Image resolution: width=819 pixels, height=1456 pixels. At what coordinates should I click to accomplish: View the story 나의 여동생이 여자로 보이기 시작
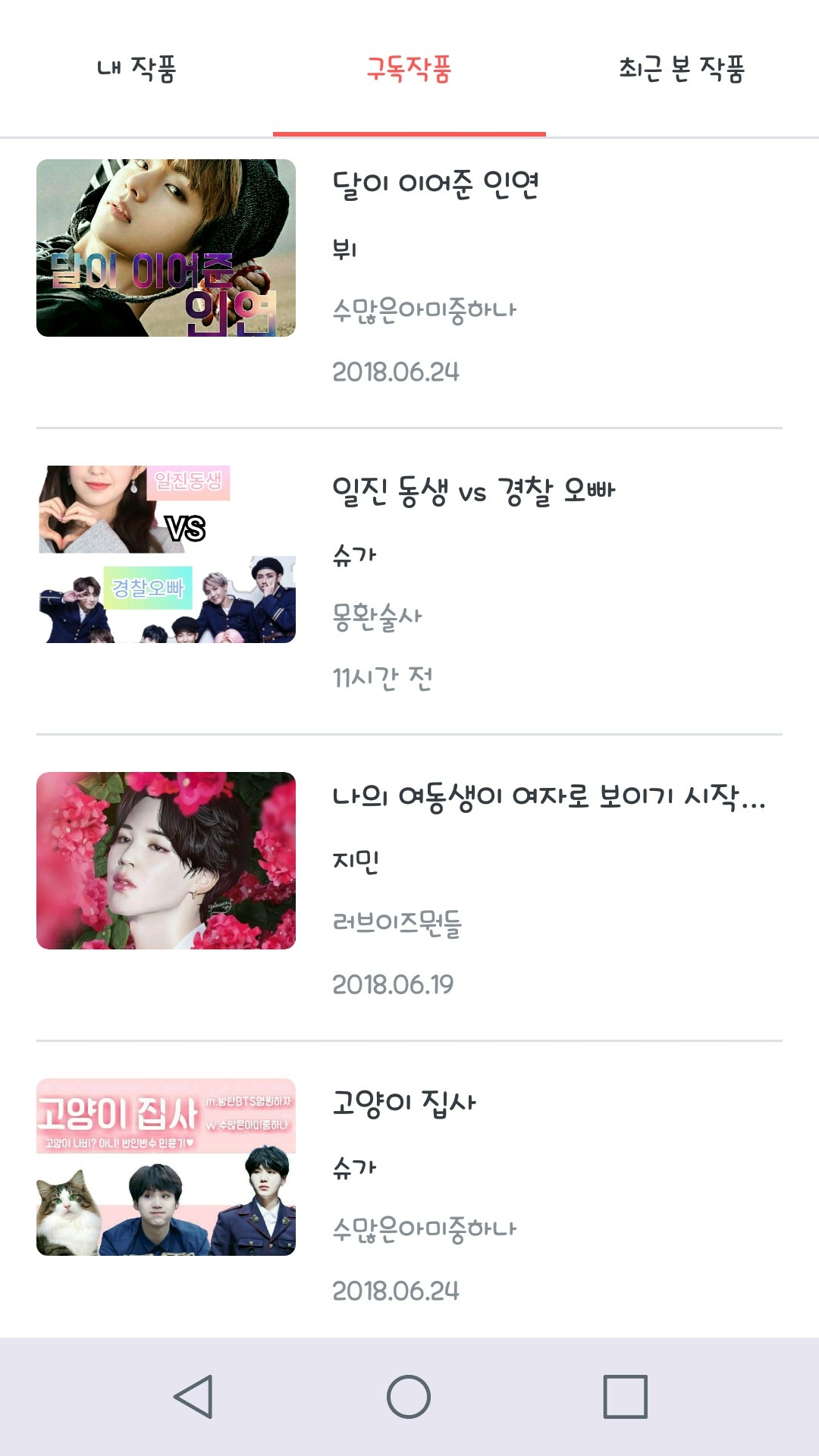[409, 889]
